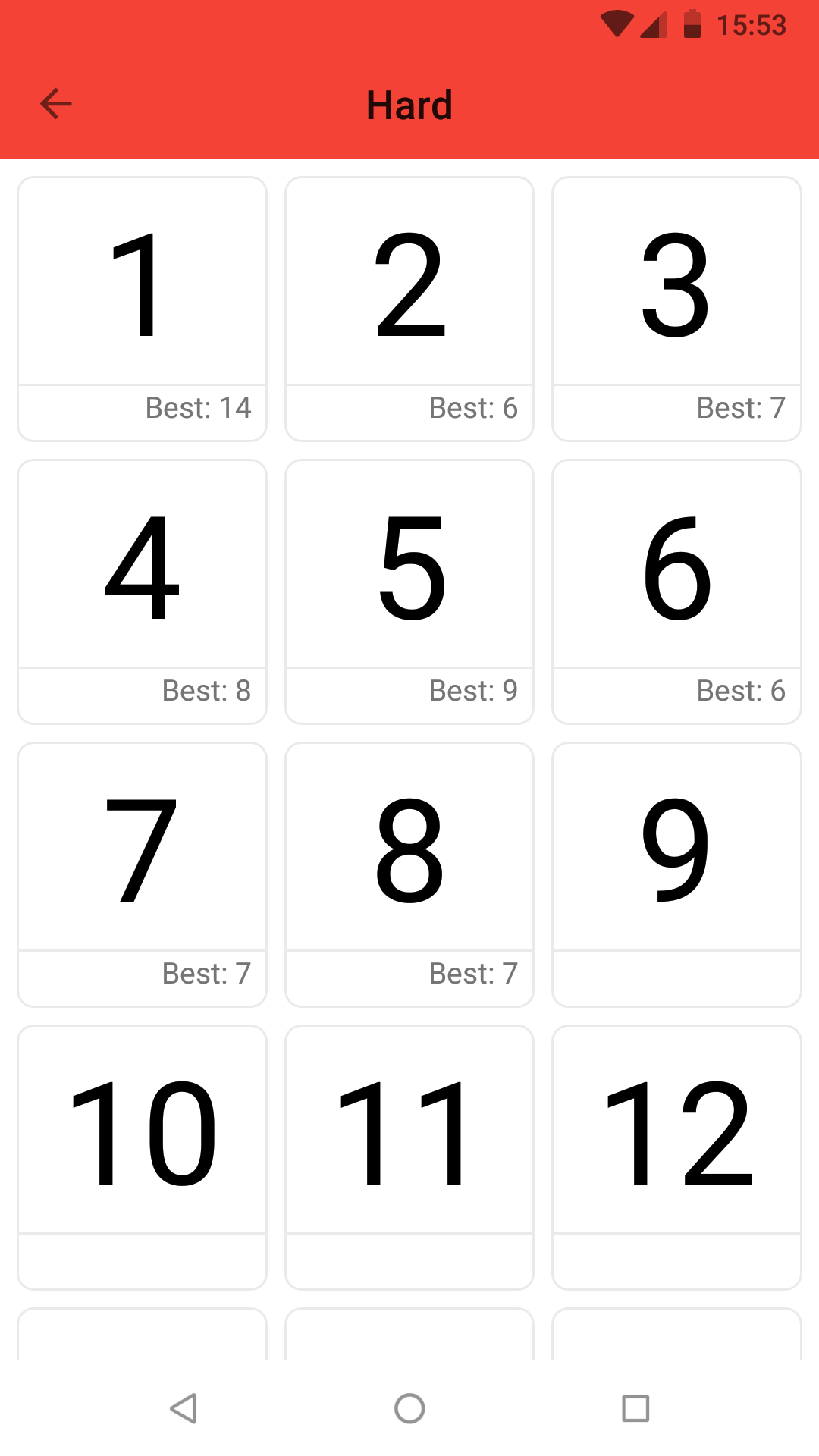Image resolution: width=819 pixels, height=1456 pixels.
Task: Go back using the arrow icon
Action: point(56,104)
